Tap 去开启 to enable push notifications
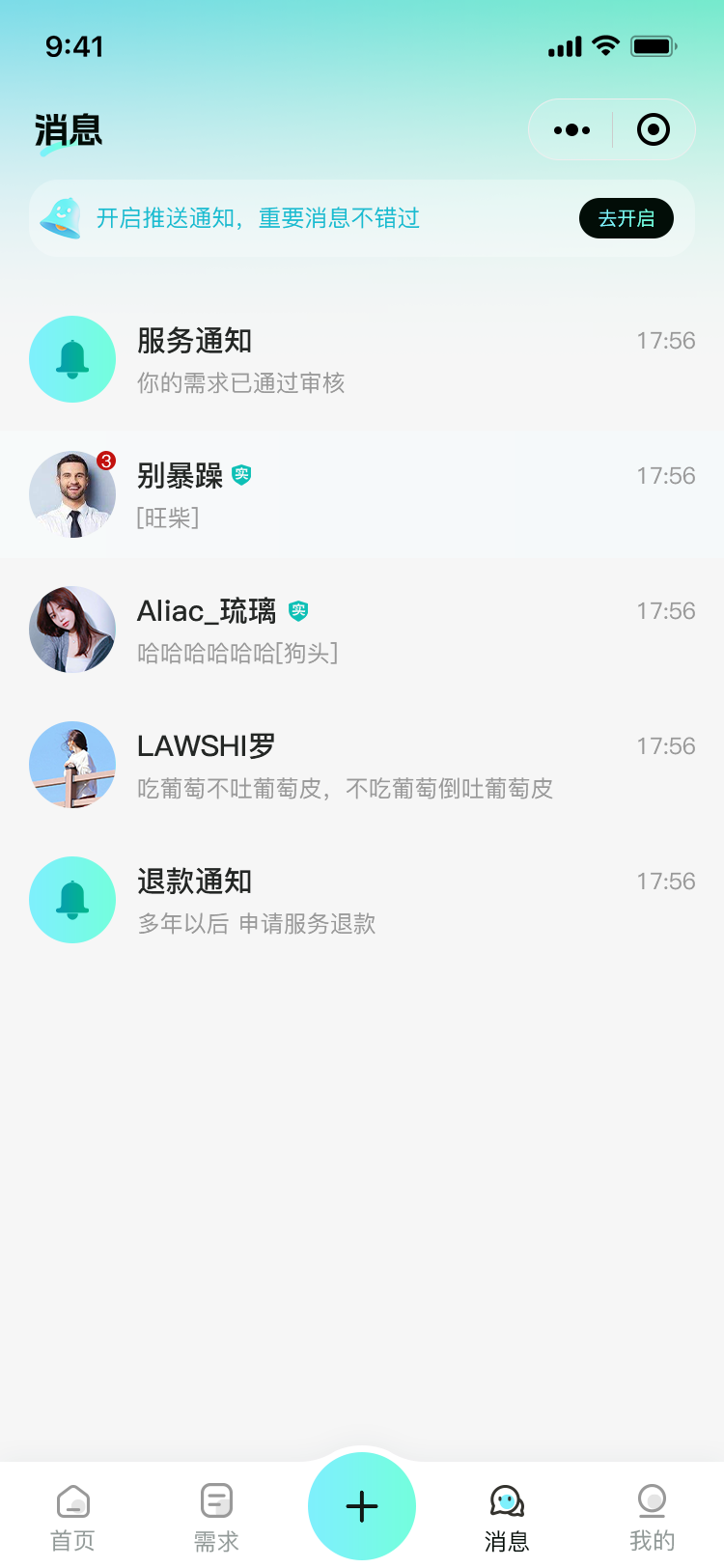 pos(626,218)
